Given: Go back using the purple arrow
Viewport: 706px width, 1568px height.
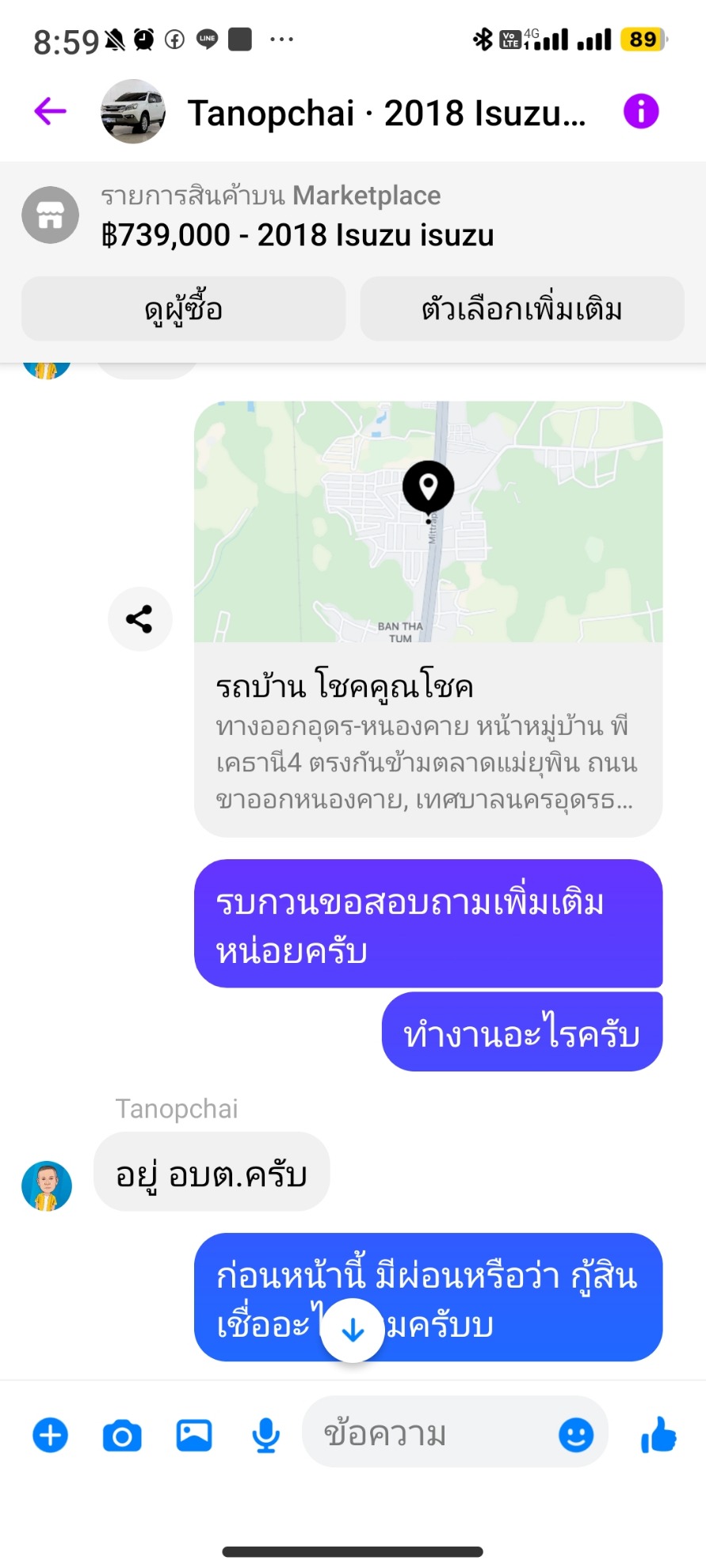Looking at the screenshot, I should pyautogui.click(x=50, y=112).
